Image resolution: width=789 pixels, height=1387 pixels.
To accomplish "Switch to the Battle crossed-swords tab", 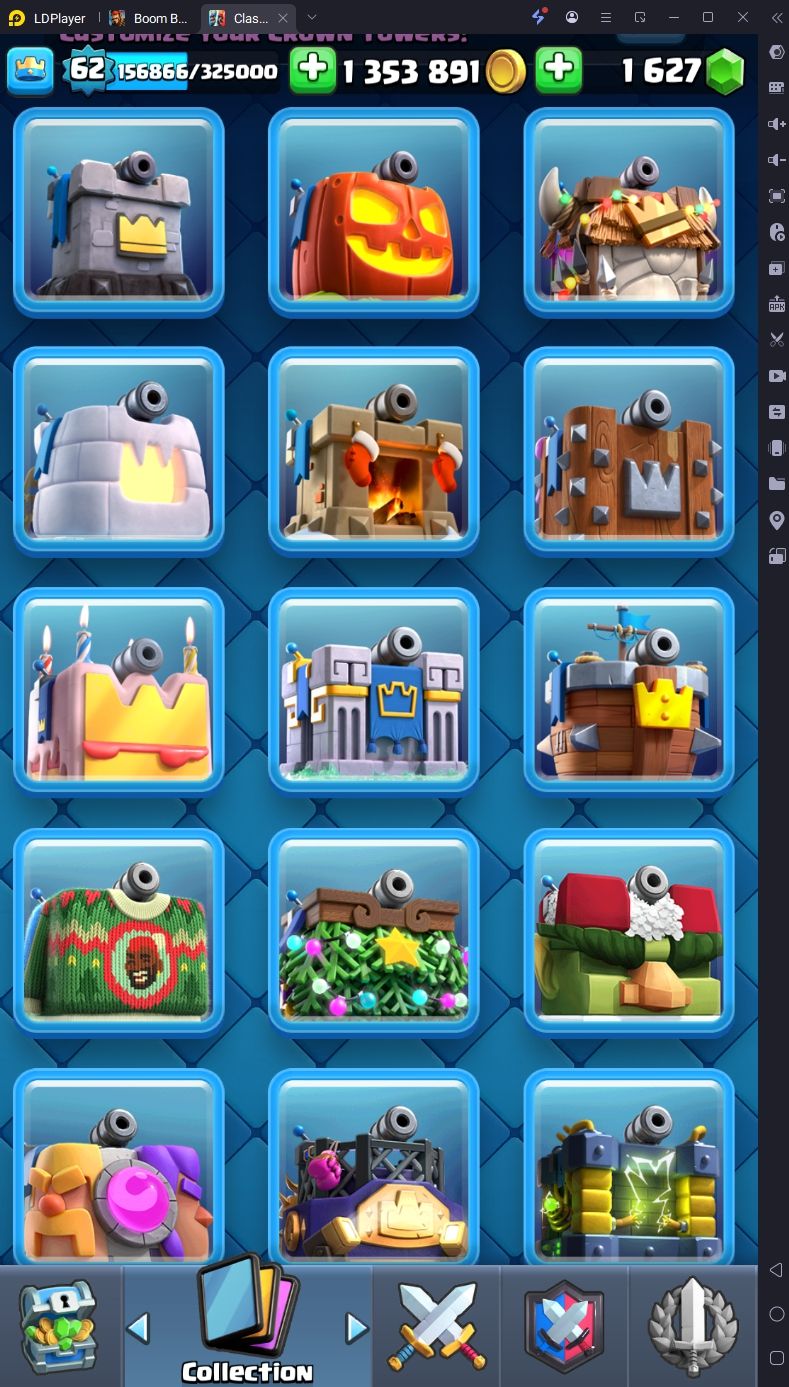I will [x=436, y=1325].
